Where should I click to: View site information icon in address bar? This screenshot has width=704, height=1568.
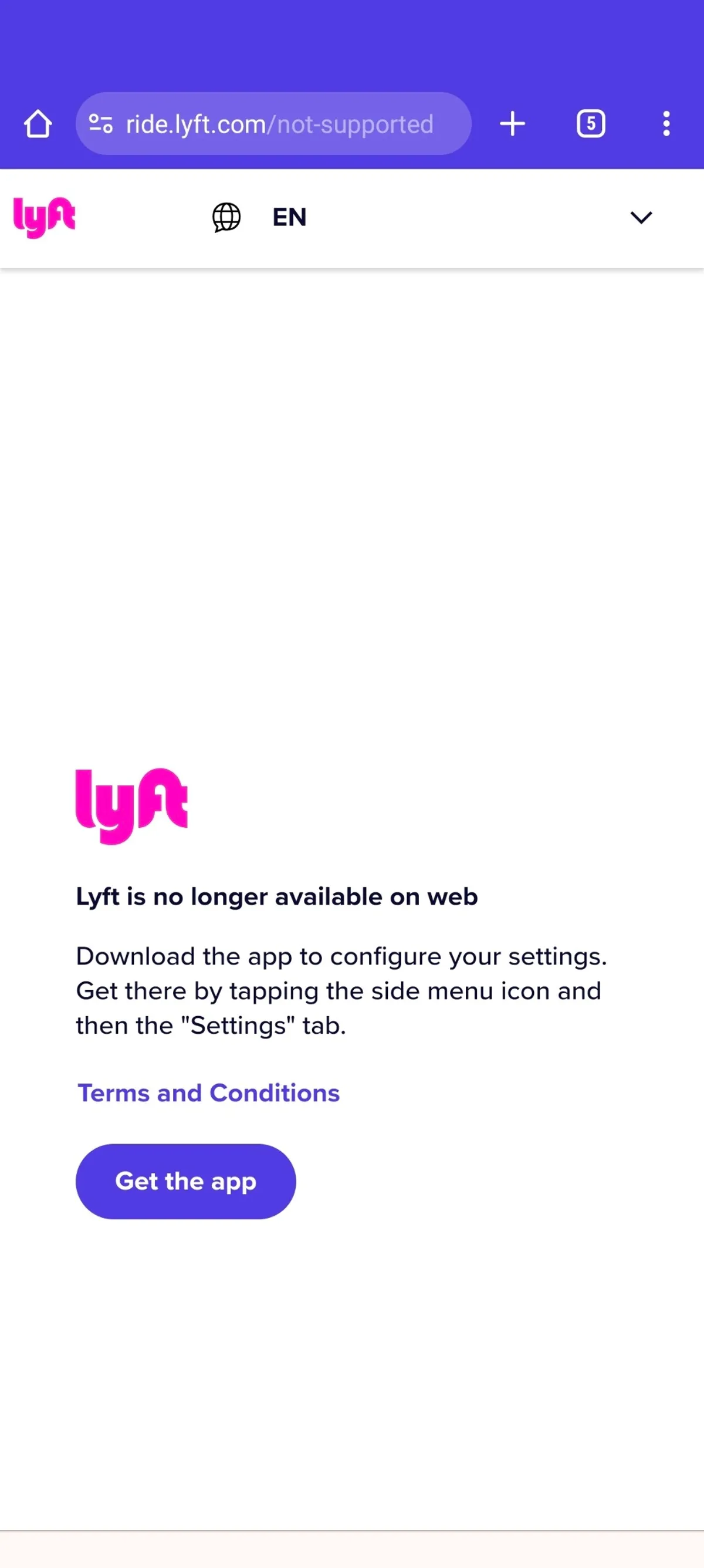tap(101, 124)
